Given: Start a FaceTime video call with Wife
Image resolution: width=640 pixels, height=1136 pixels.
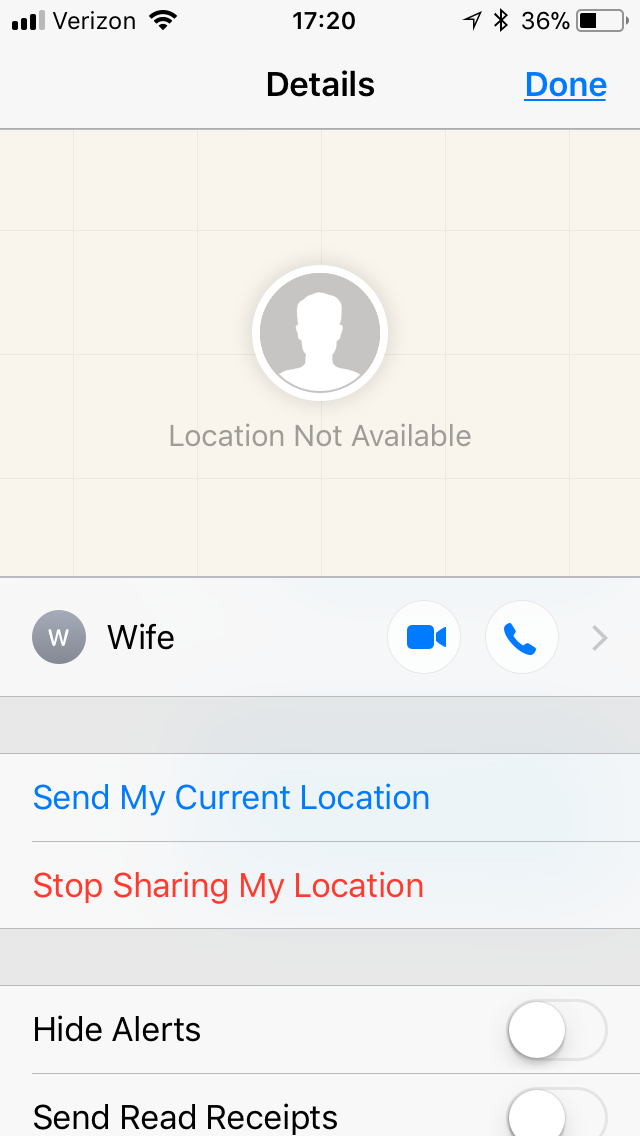Looking at the screenshot, I should pos(424,638).
